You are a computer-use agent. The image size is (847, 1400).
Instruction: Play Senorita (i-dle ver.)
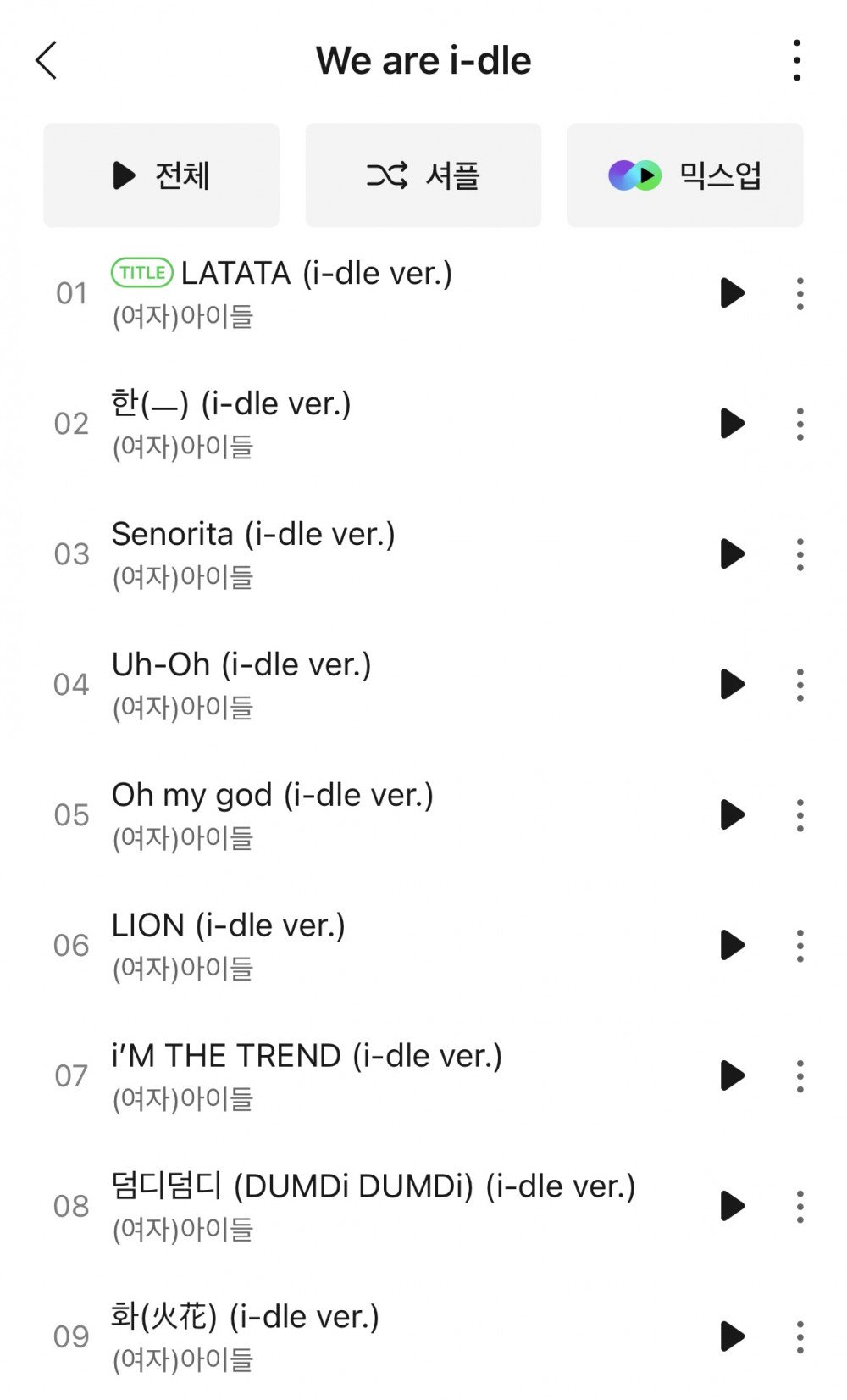[x=732, y=554]
